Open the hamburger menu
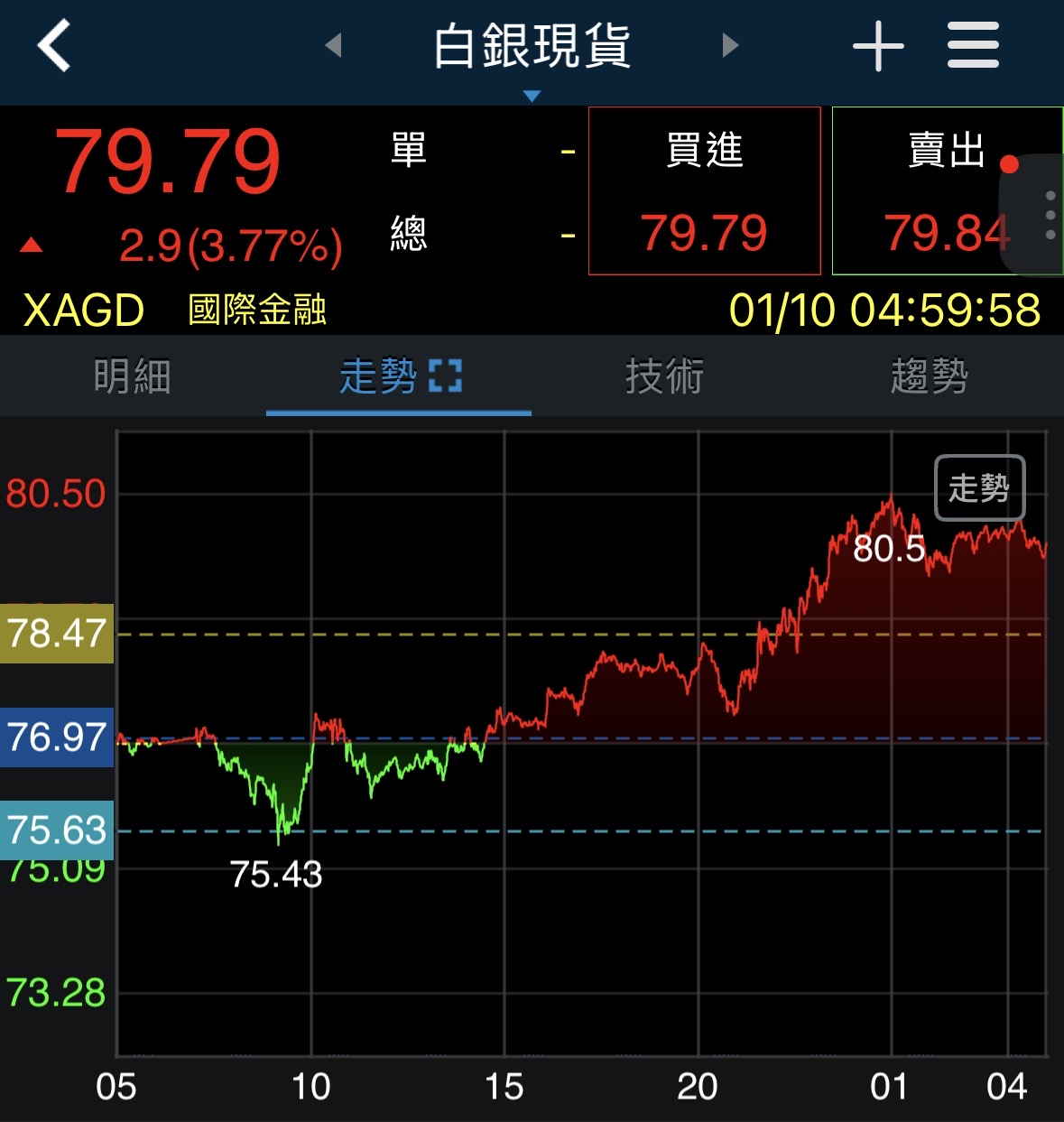The image size is (1064, 1122). click(973, 46)
